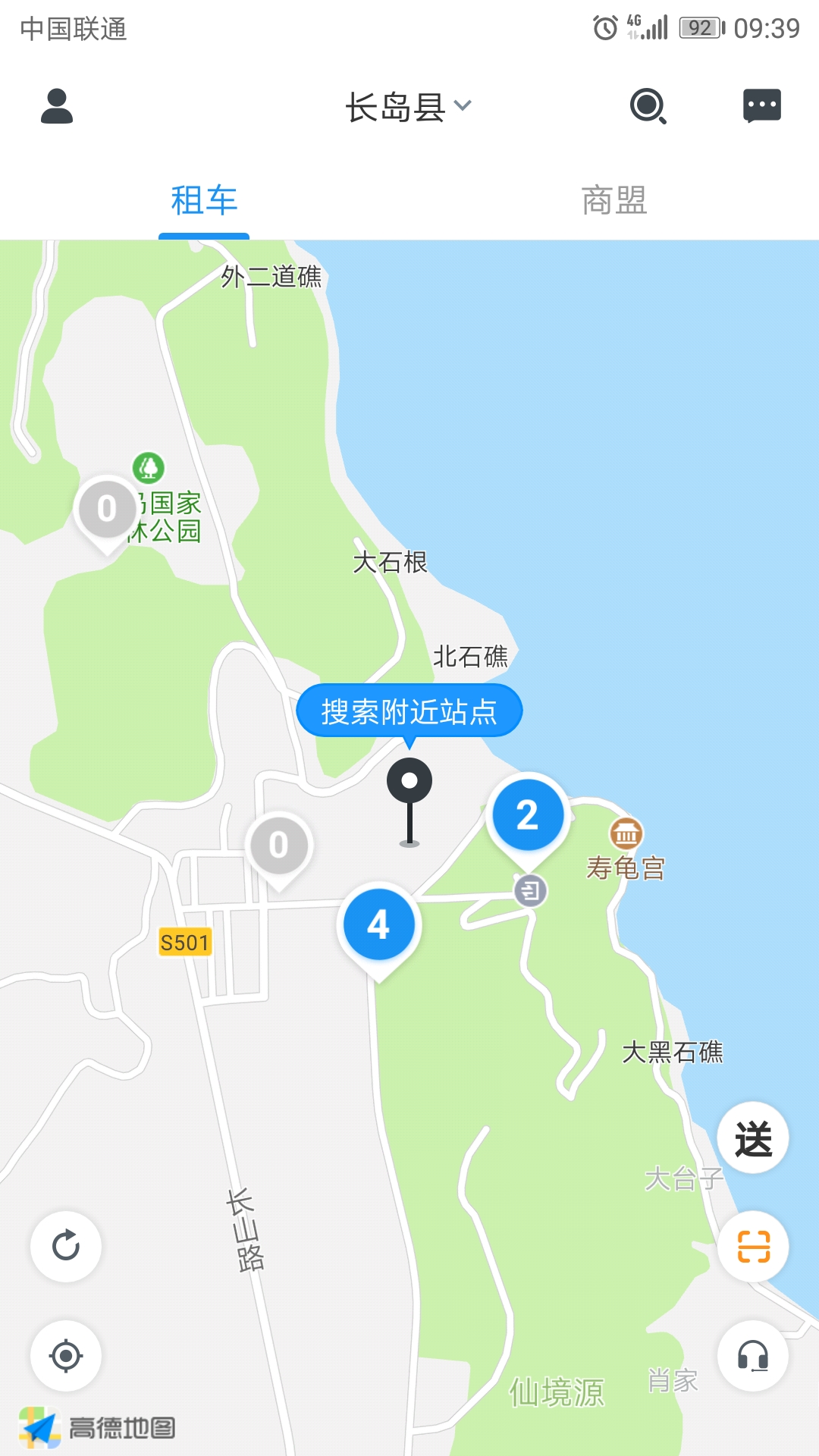Switch to the 商盟 tab
Screen dimensions: 819x1456
(614, 201)
